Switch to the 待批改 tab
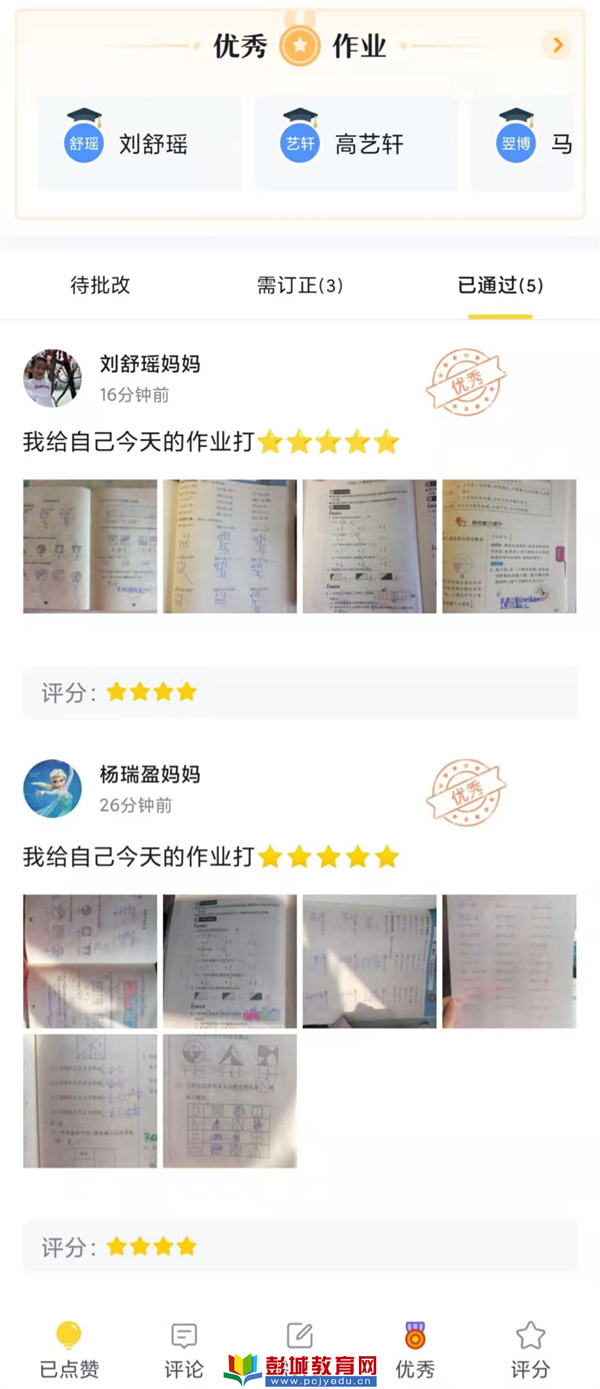Screen dimensions: 600x1389 coord(100,285)
